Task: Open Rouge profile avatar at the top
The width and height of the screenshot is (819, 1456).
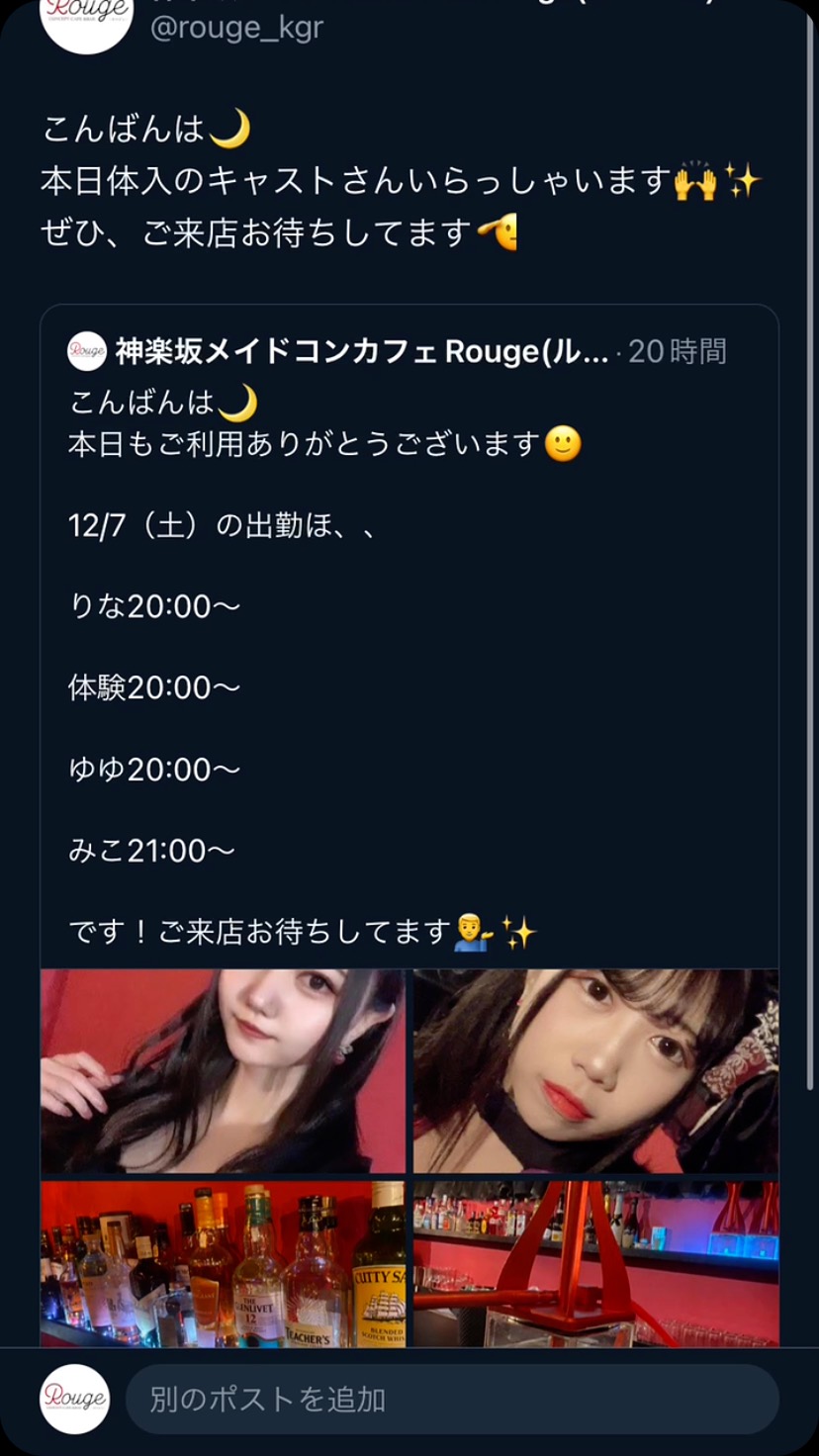Action: 86,18
